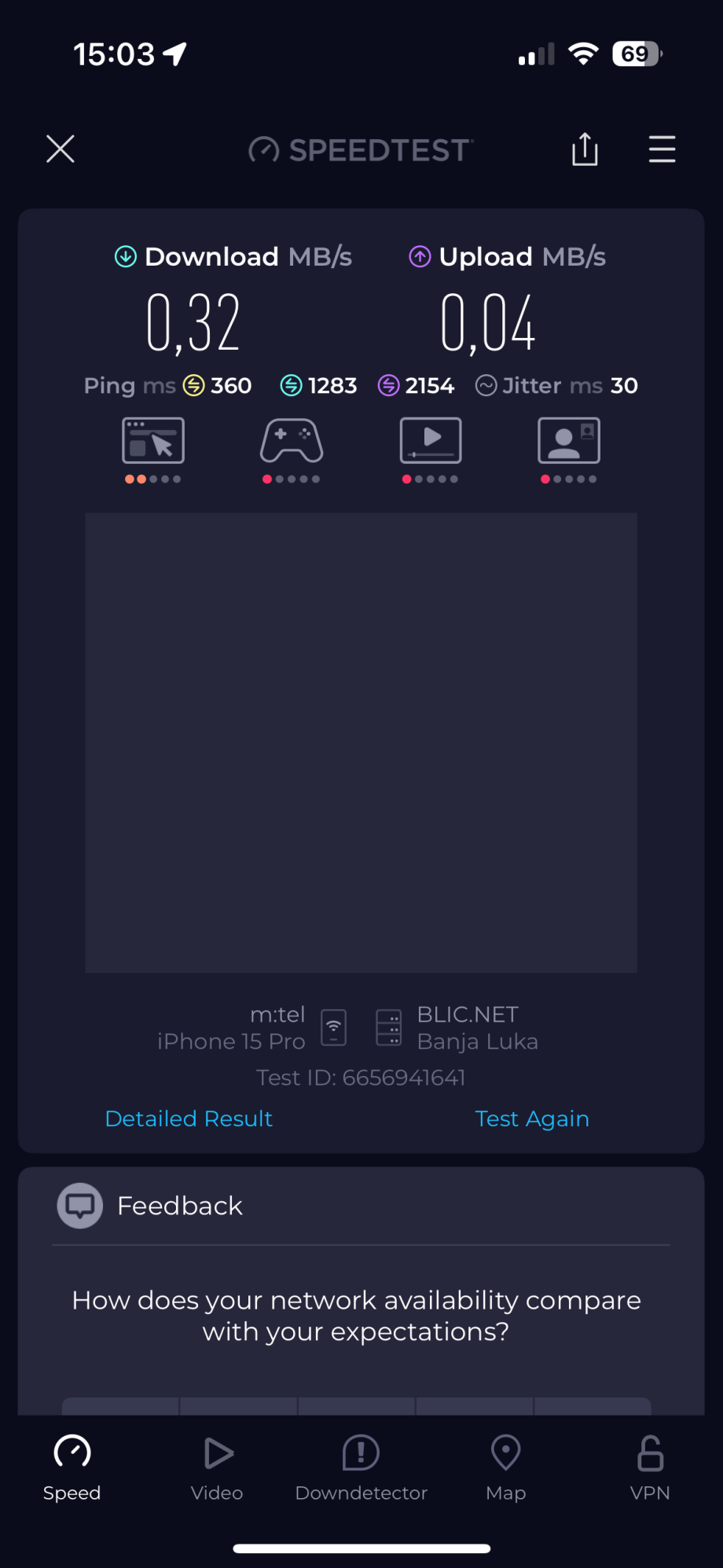Close the speed test result

61,149
